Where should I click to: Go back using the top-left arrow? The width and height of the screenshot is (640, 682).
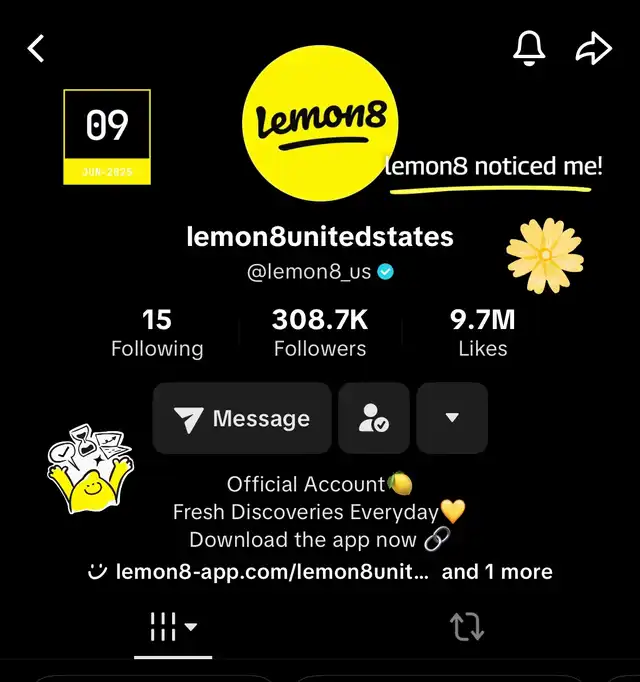36,47
